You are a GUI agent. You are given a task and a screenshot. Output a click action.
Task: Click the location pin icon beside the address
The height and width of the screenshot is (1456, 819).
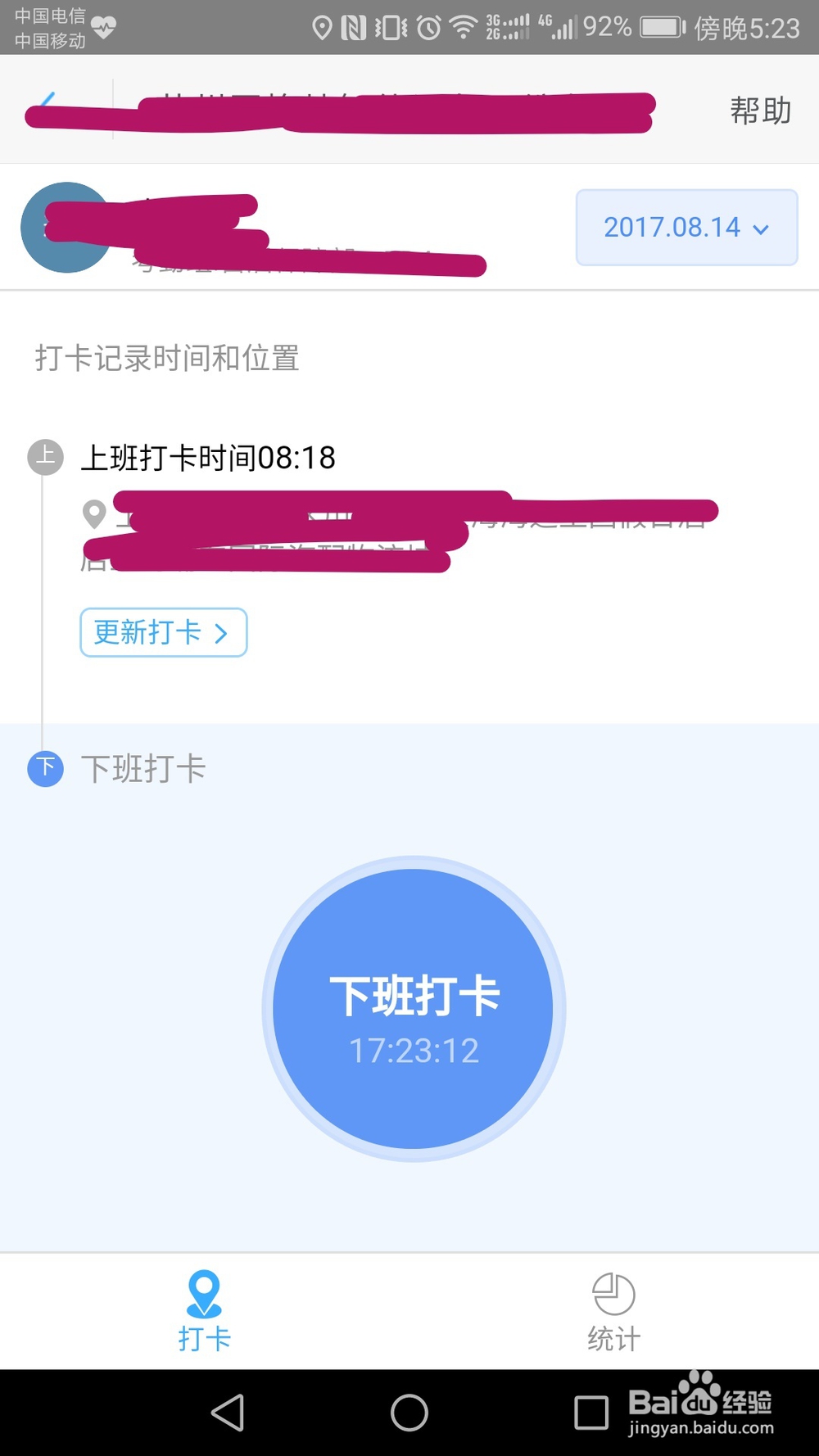(95, 513)
